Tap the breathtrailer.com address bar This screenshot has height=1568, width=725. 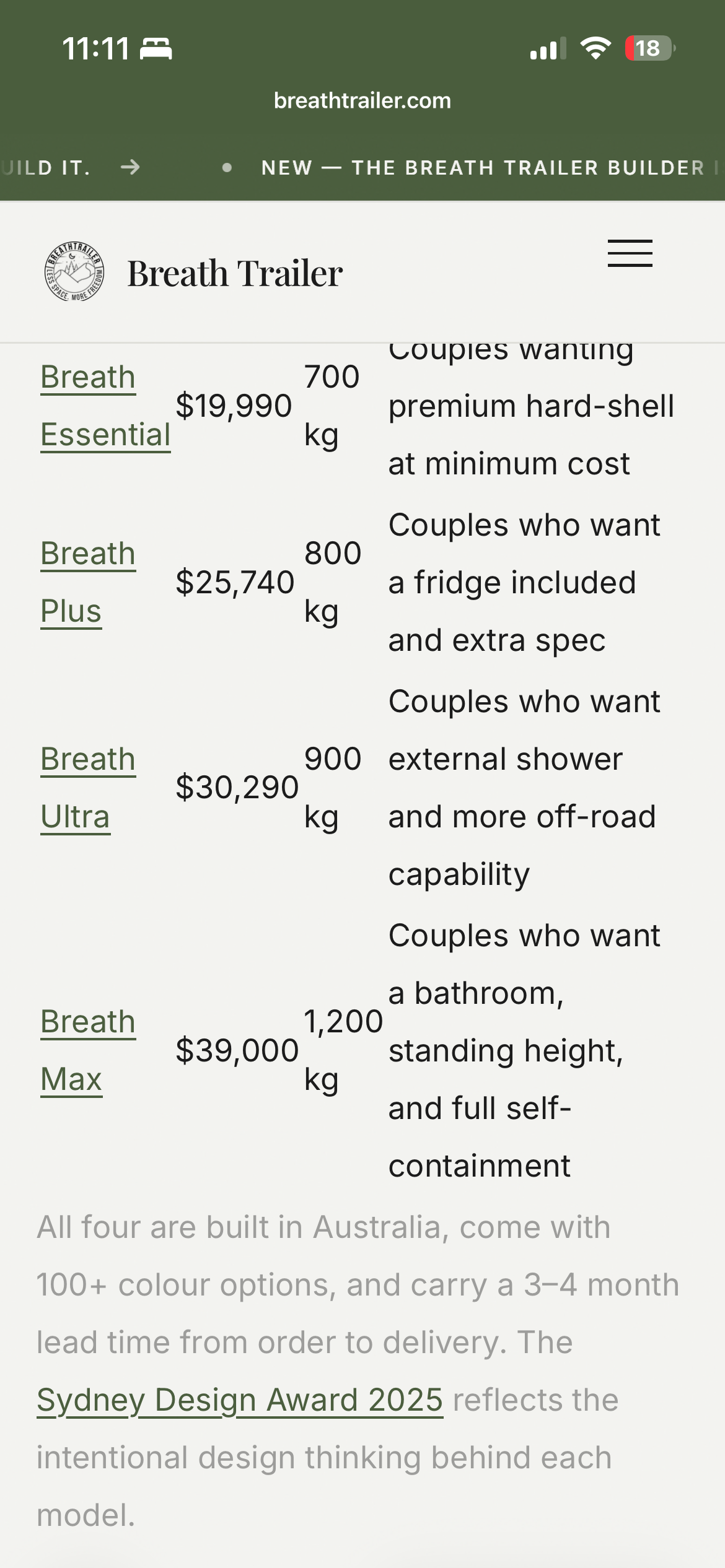tap(362, 100)
